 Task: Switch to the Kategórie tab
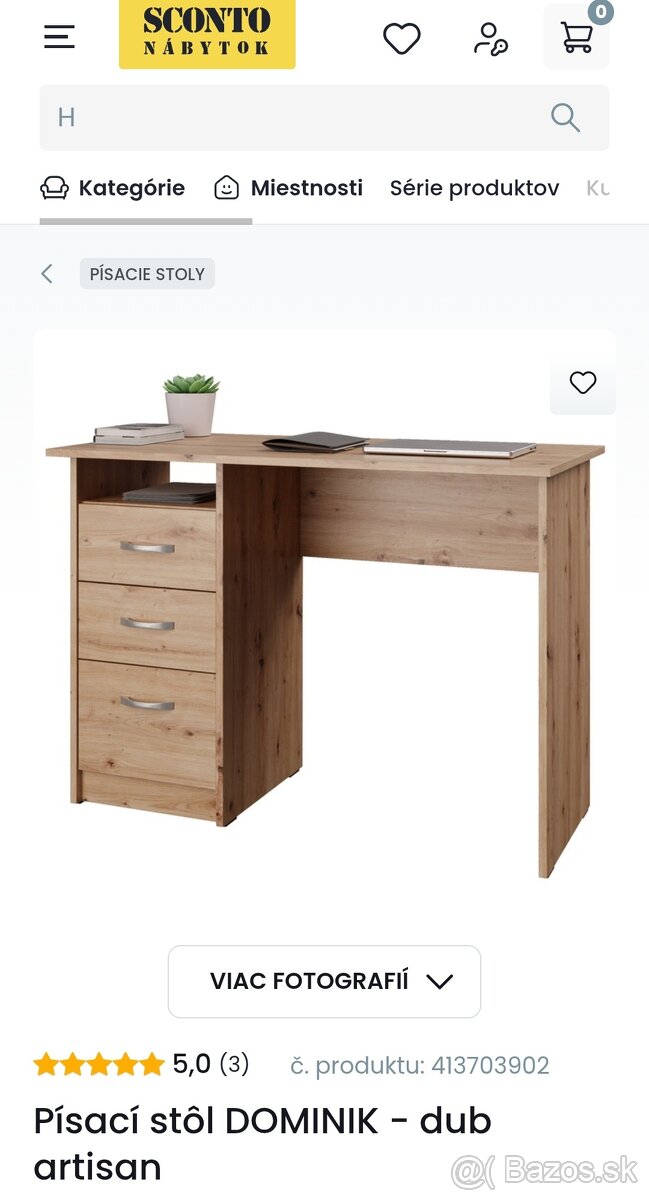point(113,188)
